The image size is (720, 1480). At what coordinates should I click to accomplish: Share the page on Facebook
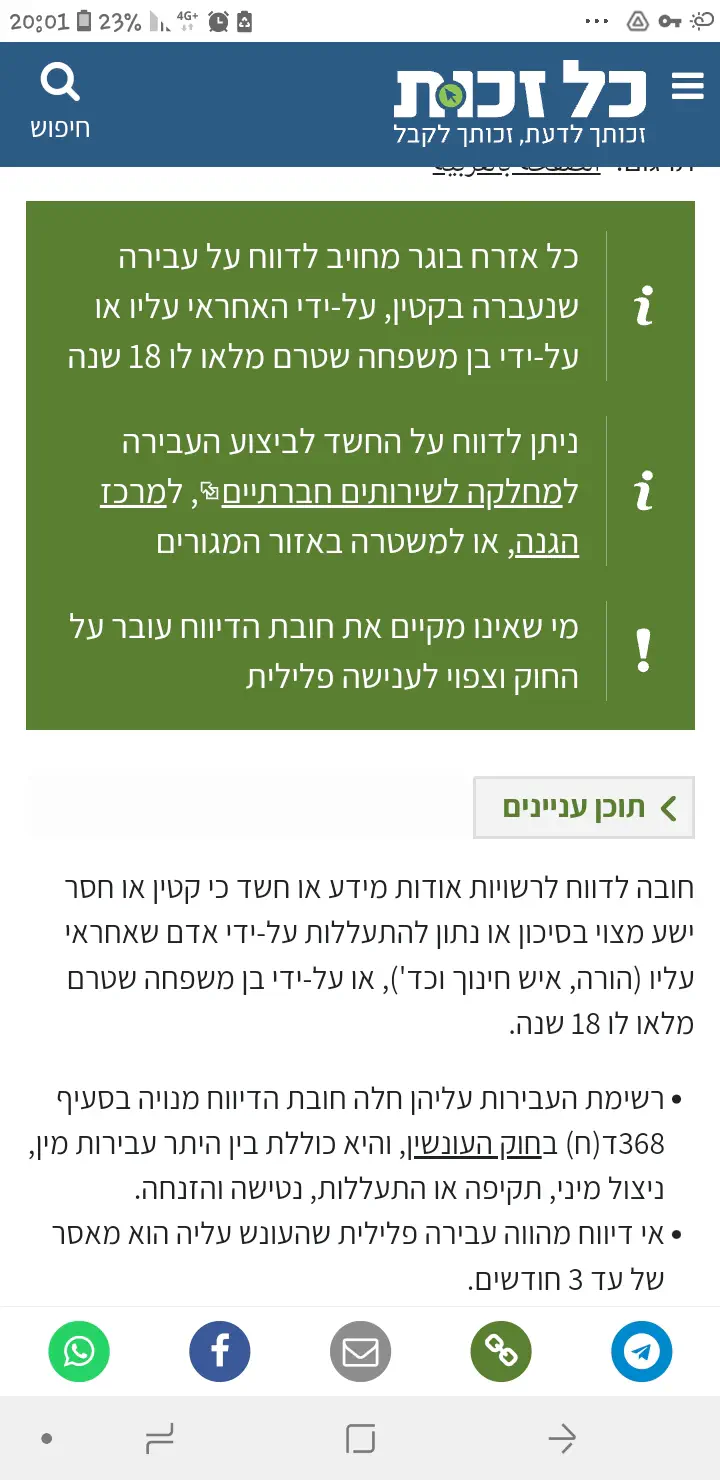coord(219,1352)
